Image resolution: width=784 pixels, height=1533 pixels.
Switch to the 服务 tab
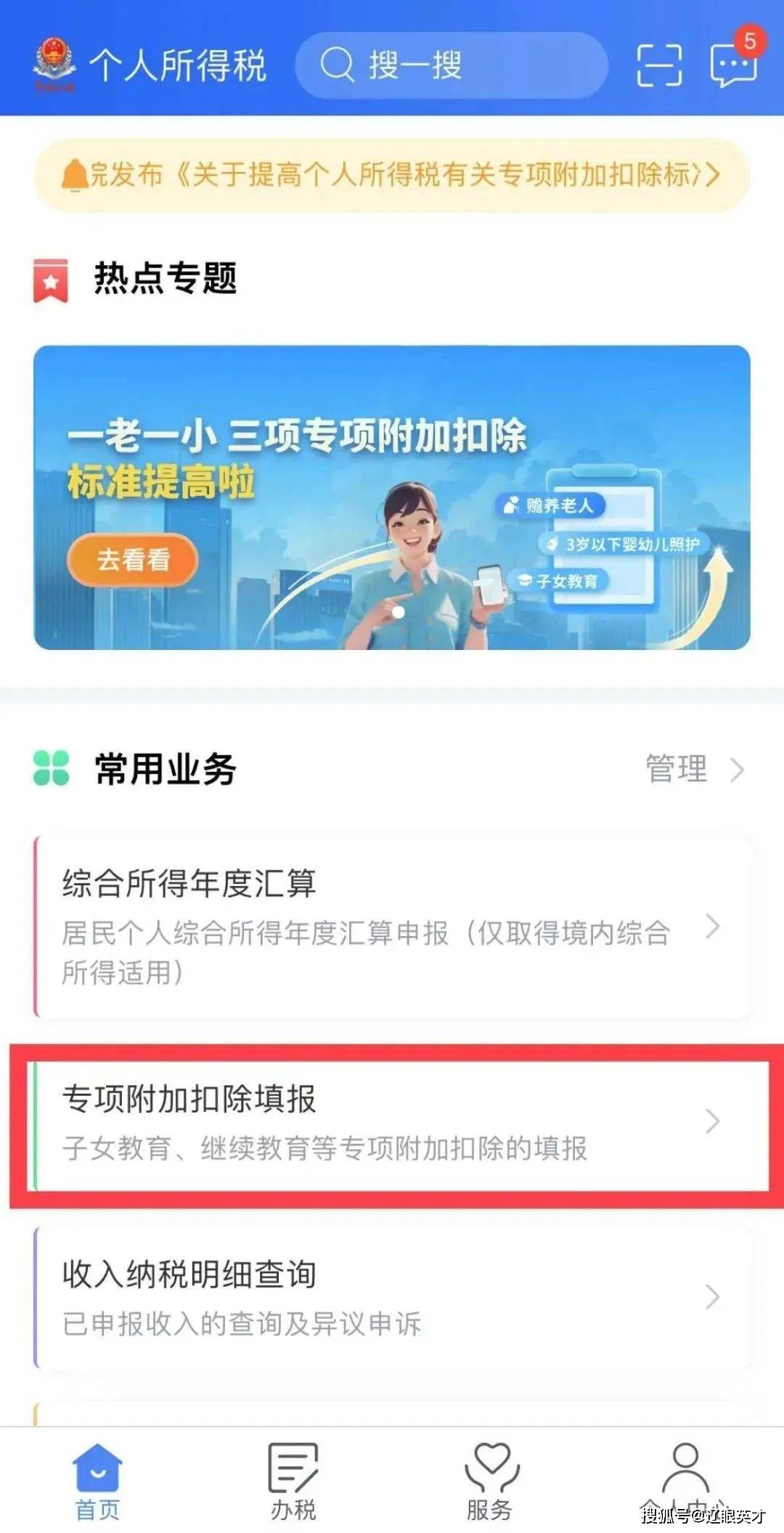(490, 1481)
